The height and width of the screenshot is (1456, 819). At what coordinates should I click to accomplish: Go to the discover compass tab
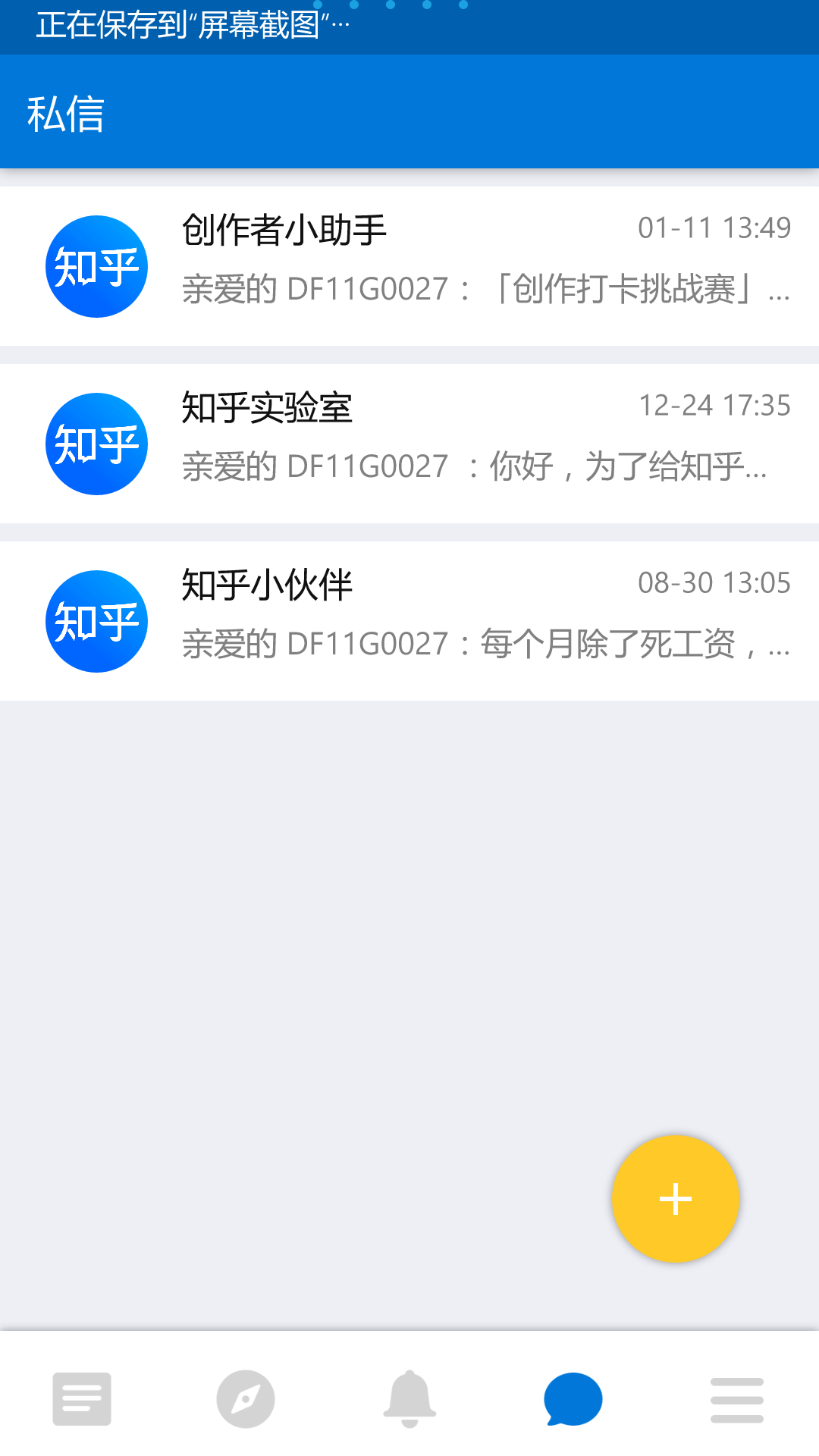click(x=246, y=1398)
